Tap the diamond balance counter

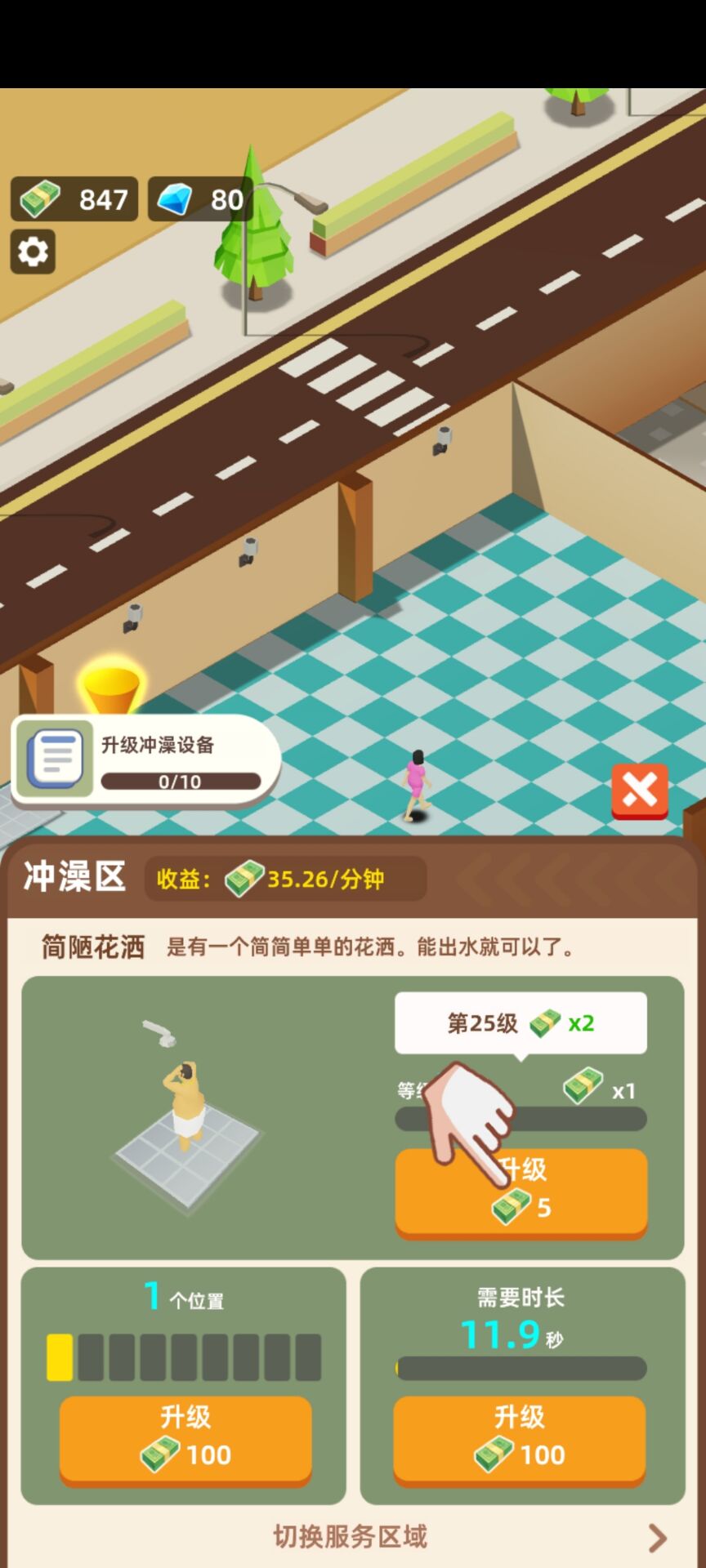pyautogui.click(x=200, y=199)
